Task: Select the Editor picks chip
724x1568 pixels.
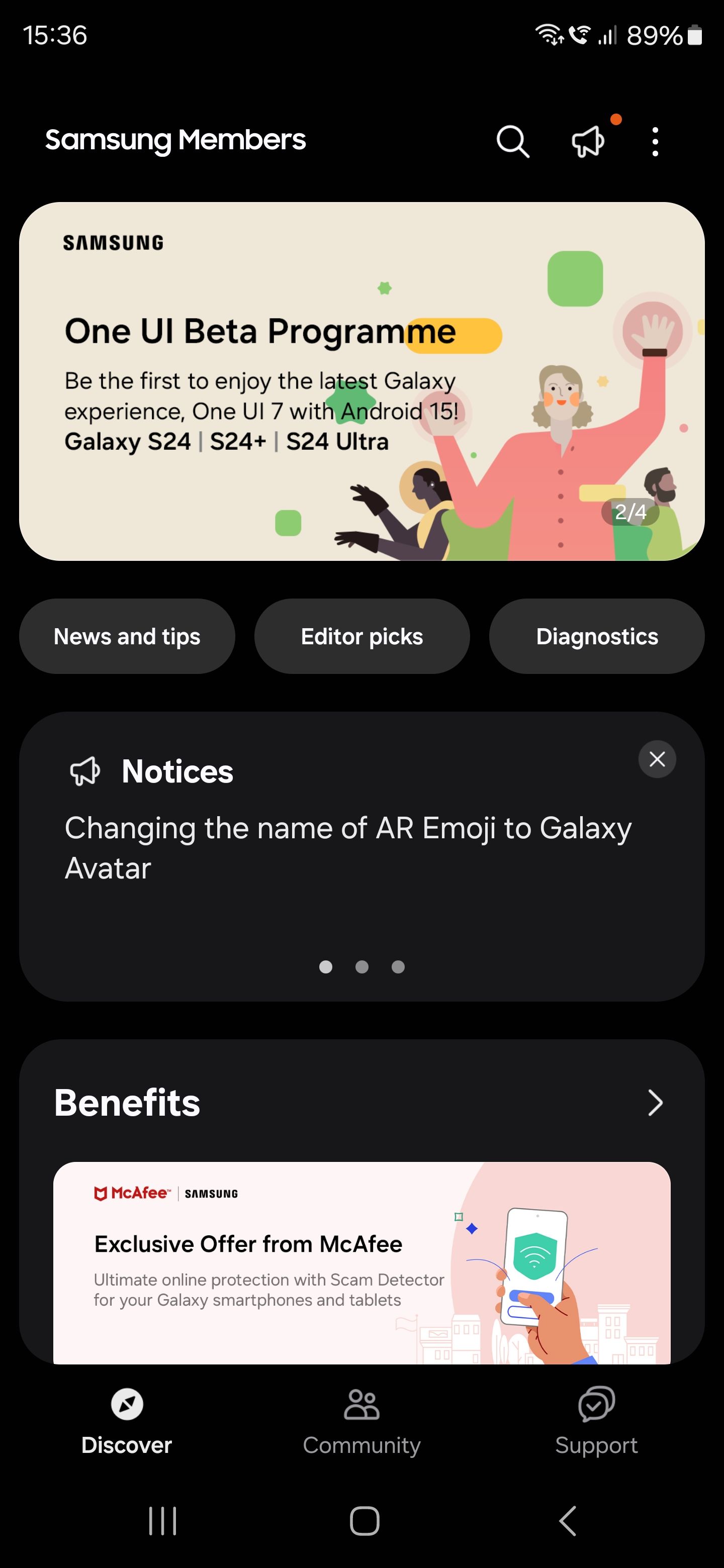Action: point(361,636)
